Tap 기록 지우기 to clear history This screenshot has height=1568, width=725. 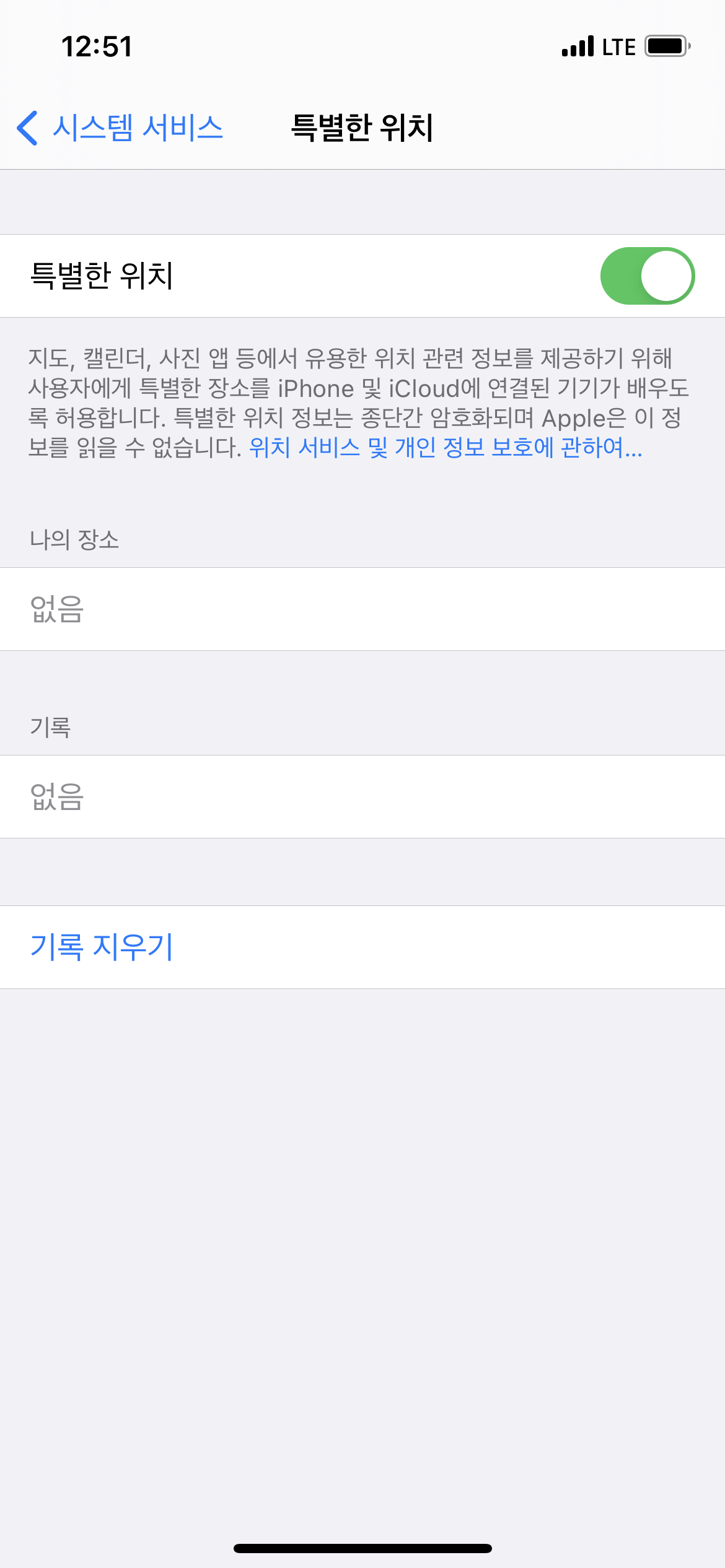[x=102, y=947]
